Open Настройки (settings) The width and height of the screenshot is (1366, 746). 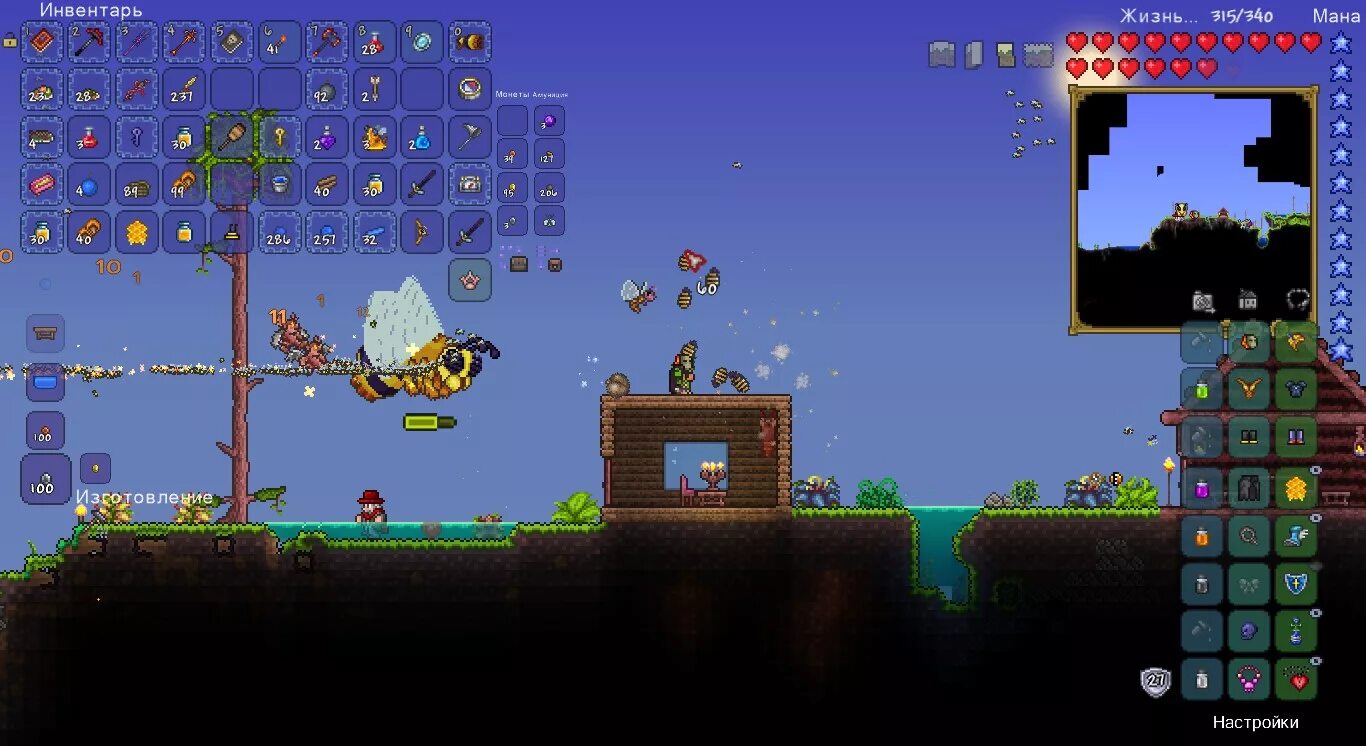1255,722
